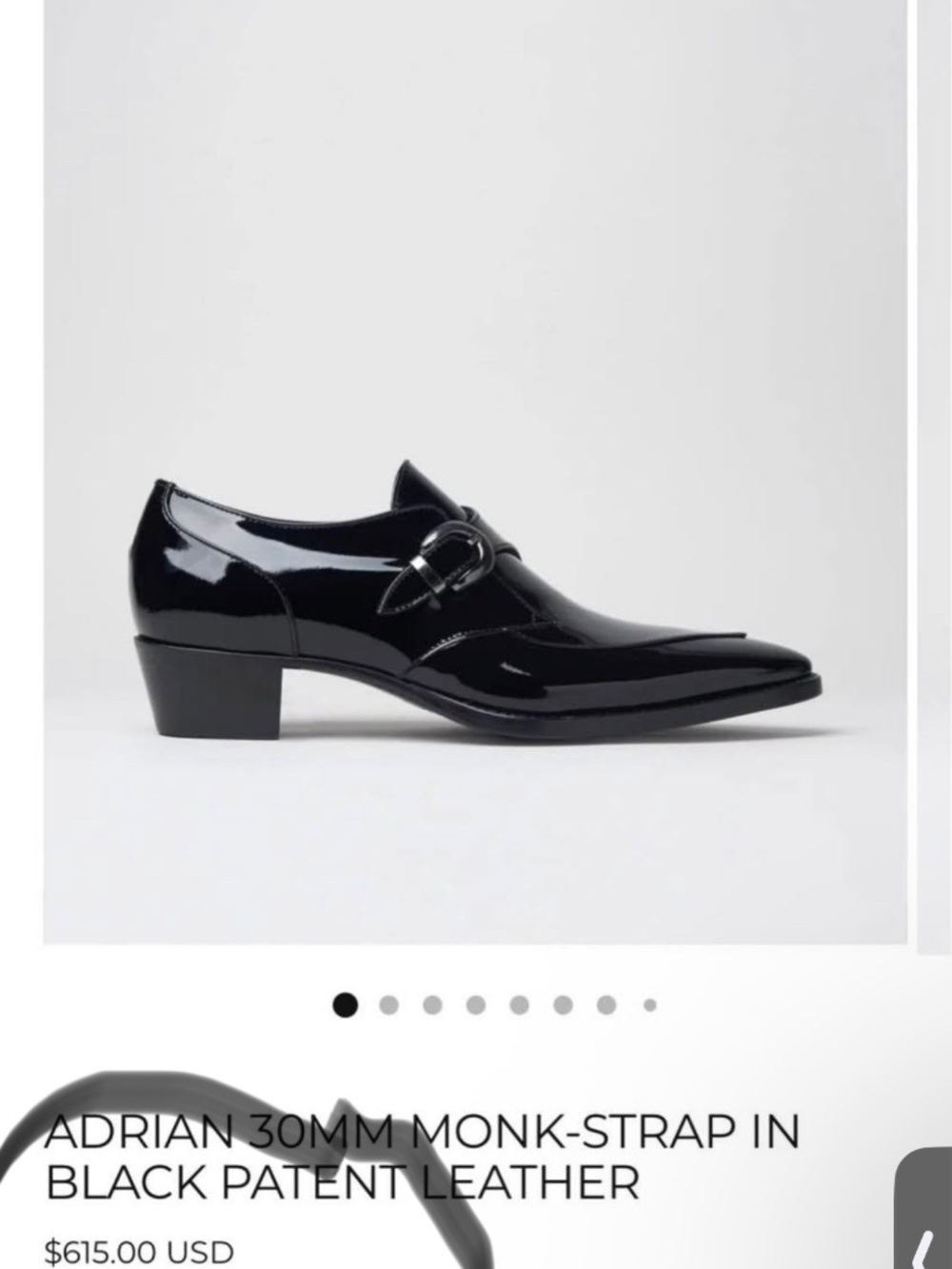Select the first active carousel dot

[345, 1002]
